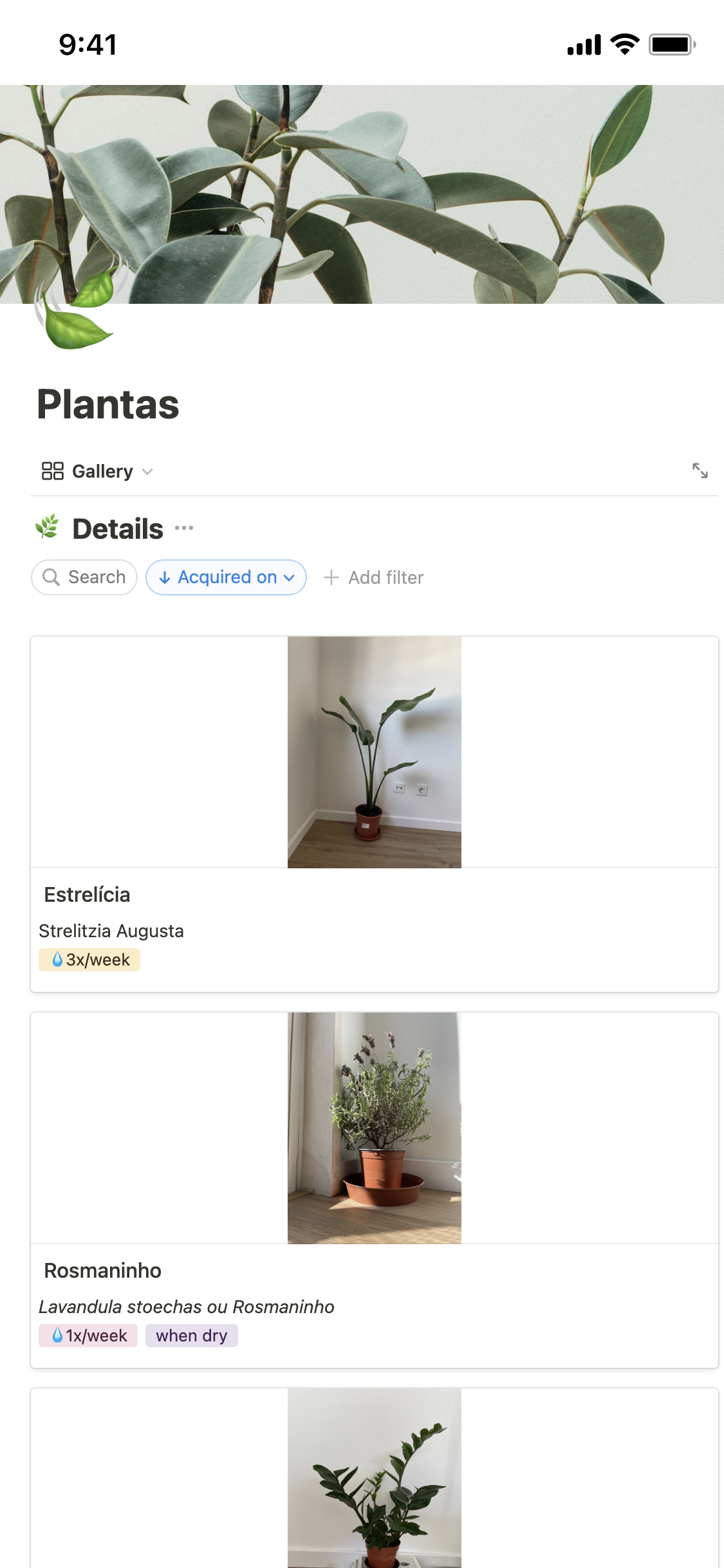Image resolution: width=724 pixels, height=1568 pixels.
Task: Expand the database to full page
Action: (700, 471)
